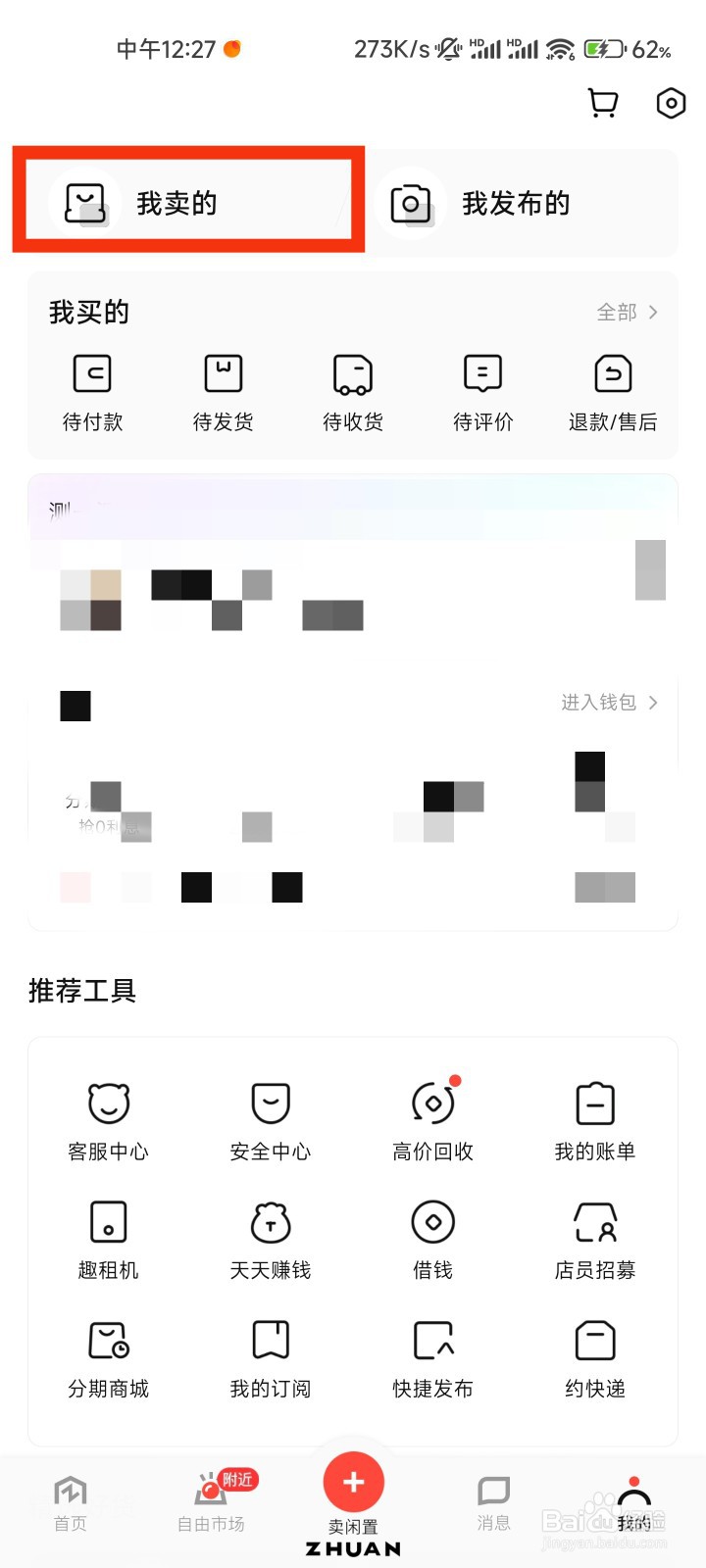The width and height of the screenshot is (706, 1568).
Task: Open the 客服中心 customer service icon
Action: 108,1117
